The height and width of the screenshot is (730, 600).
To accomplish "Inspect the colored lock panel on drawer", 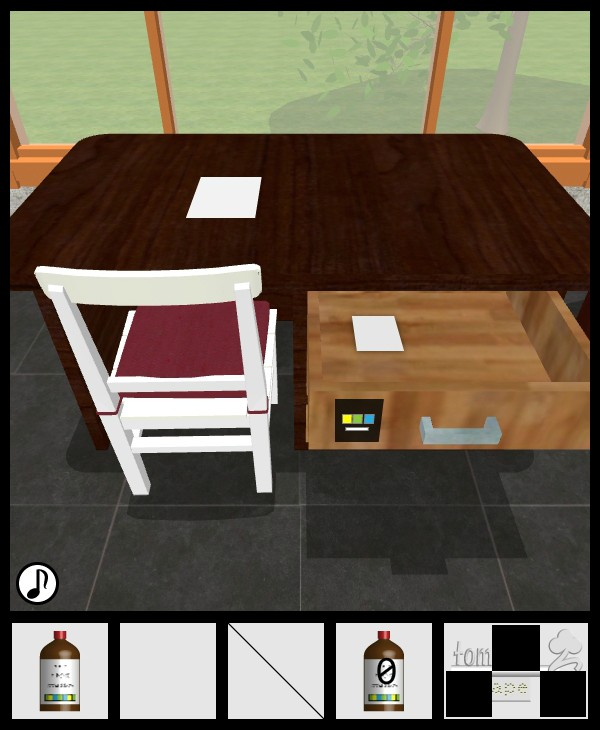I will (359, 420).
